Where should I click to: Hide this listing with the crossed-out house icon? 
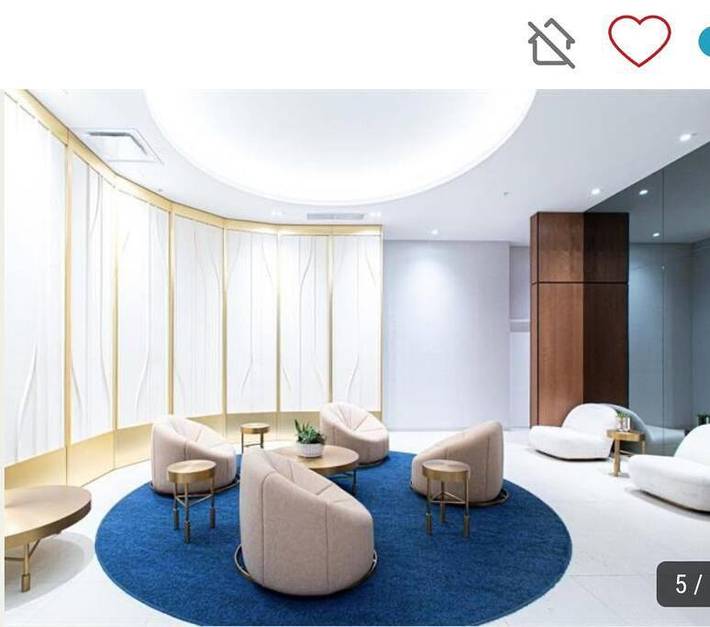click(551, 43)
